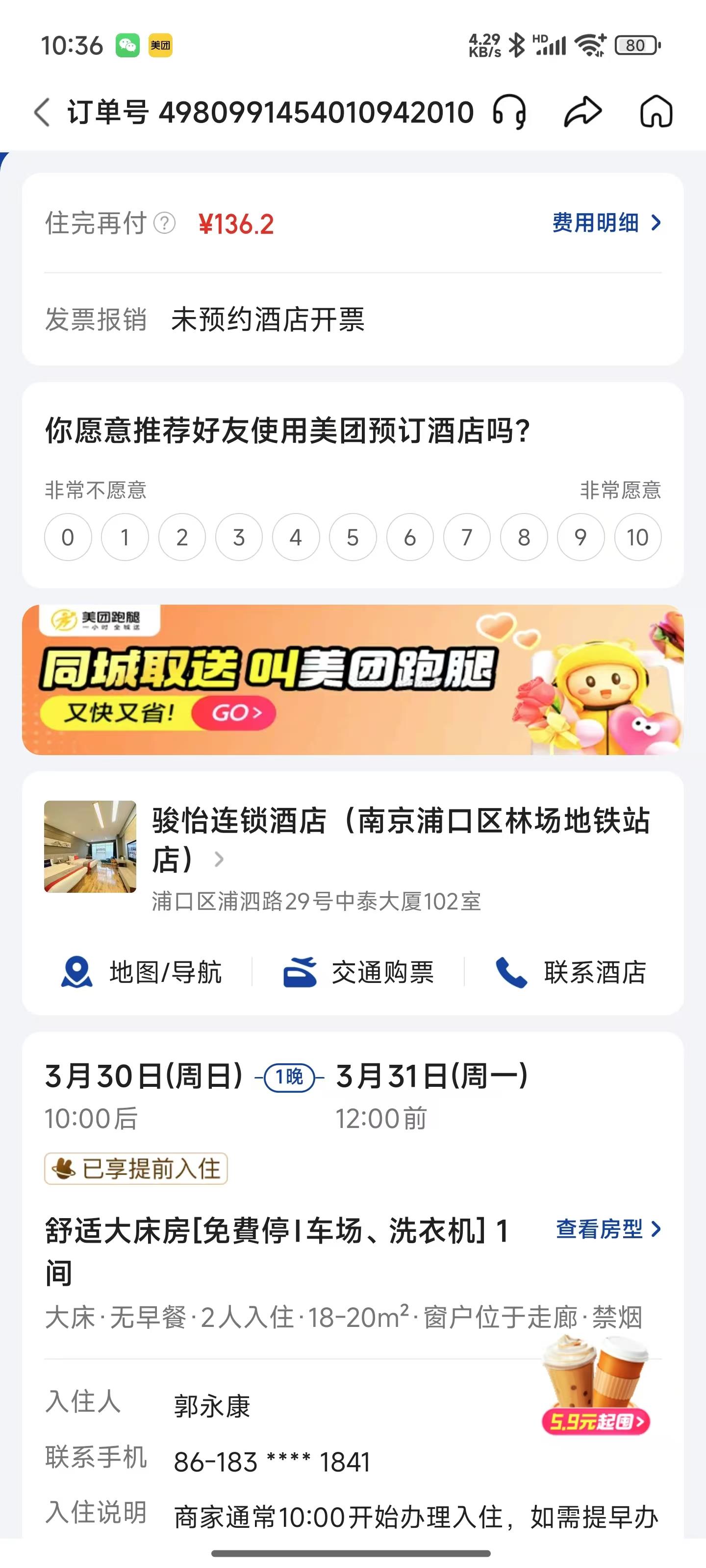The image size is (706, 1568).
Task: Choose rating 5 for recommending Meituan
Action: [353, 537]
